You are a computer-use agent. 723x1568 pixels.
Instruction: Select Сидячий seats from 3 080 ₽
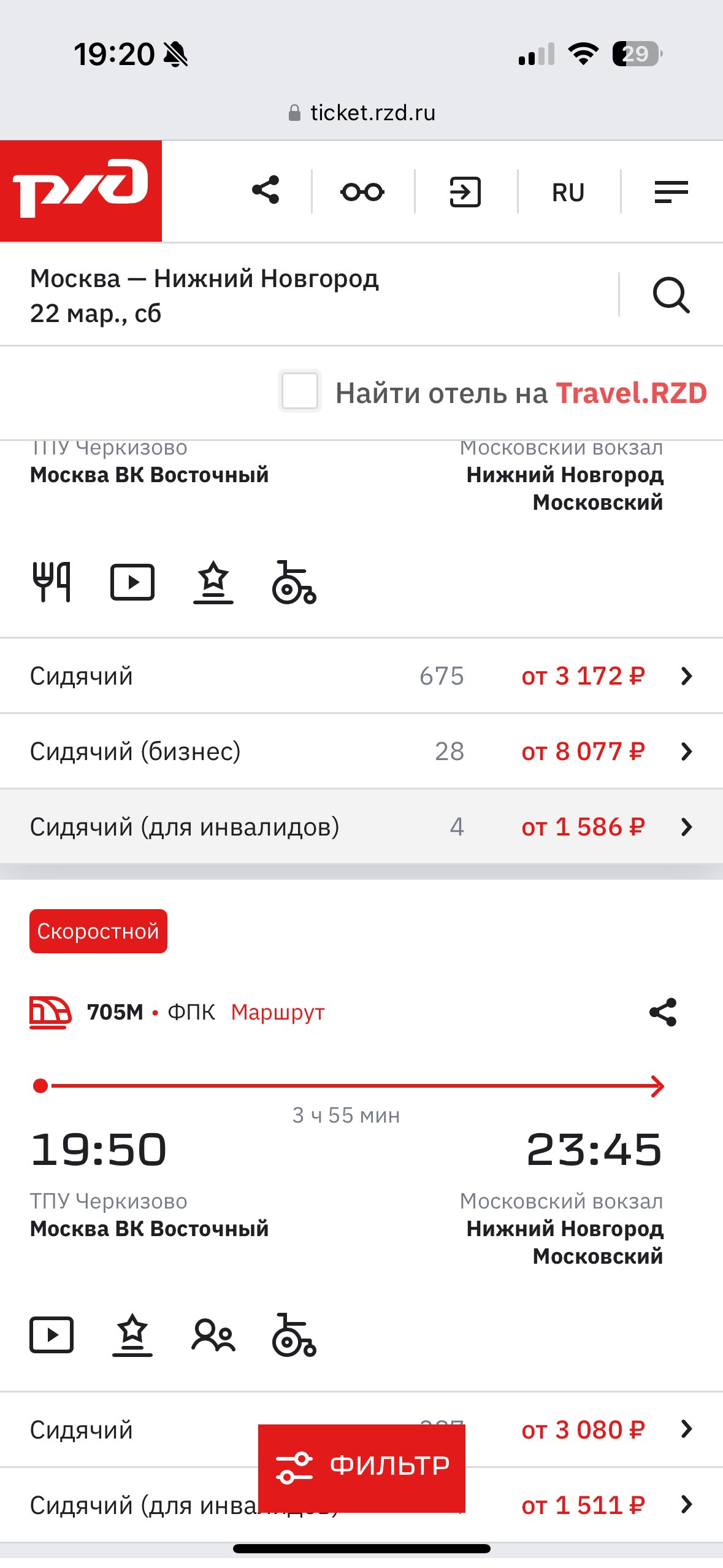pyautogui.click(x=583, y=1430)
